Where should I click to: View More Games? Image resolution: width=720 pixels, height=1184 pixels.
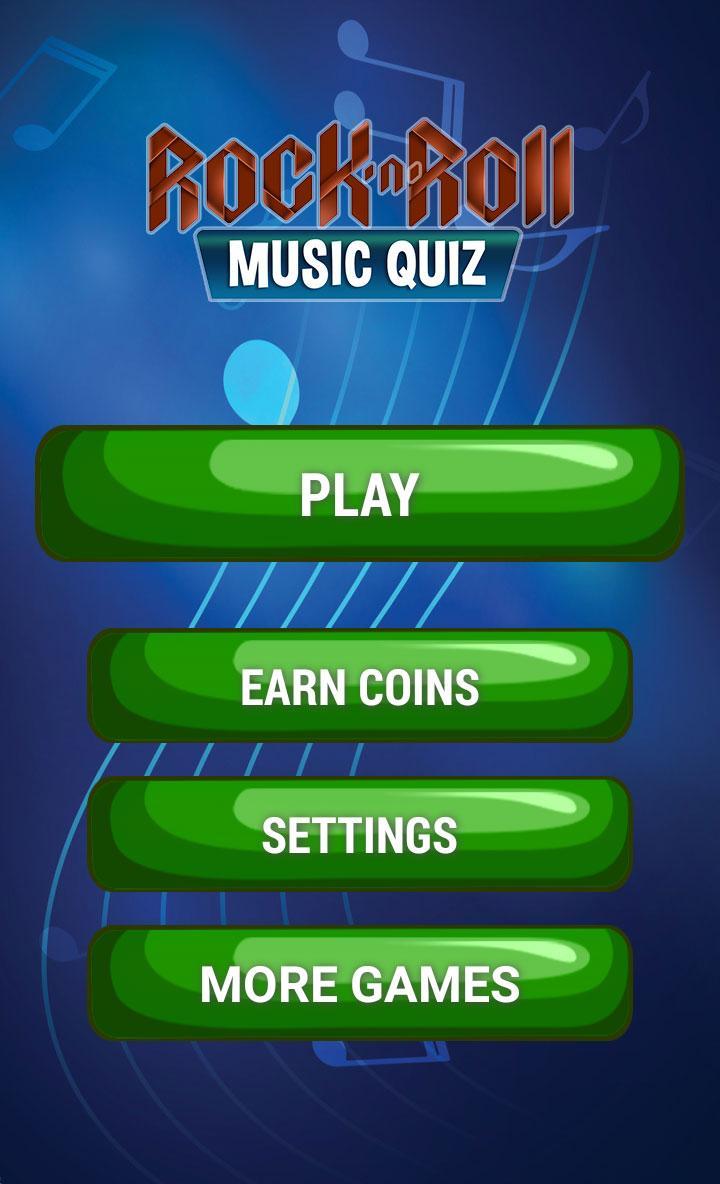click(x=360, y=982)
